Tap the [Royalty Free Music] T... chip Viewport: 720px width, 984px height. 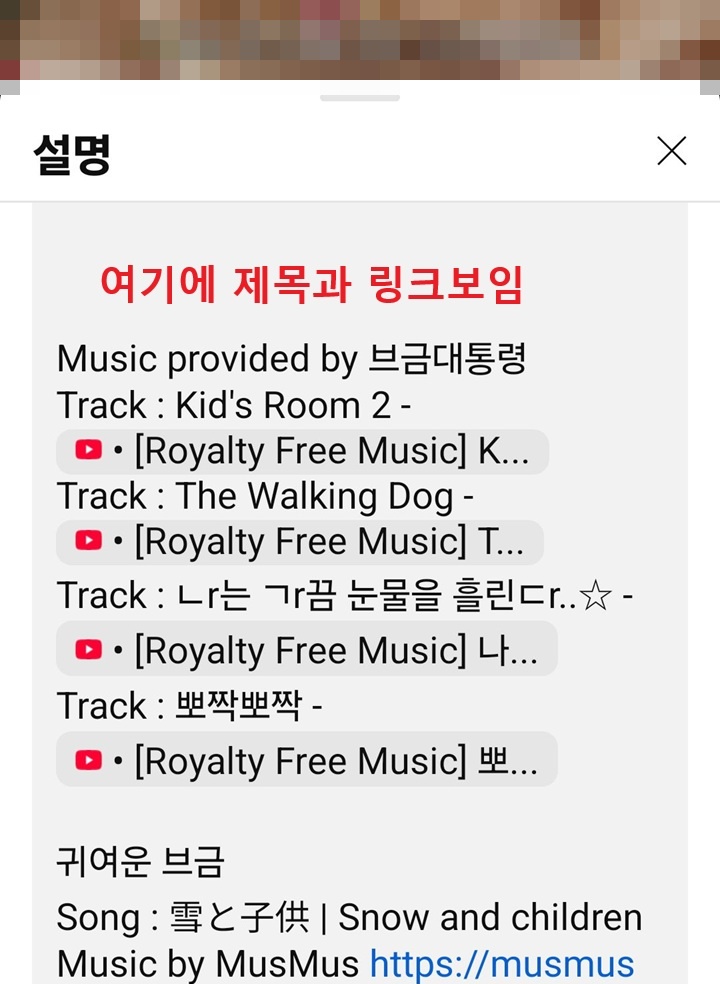coord(300,542)
